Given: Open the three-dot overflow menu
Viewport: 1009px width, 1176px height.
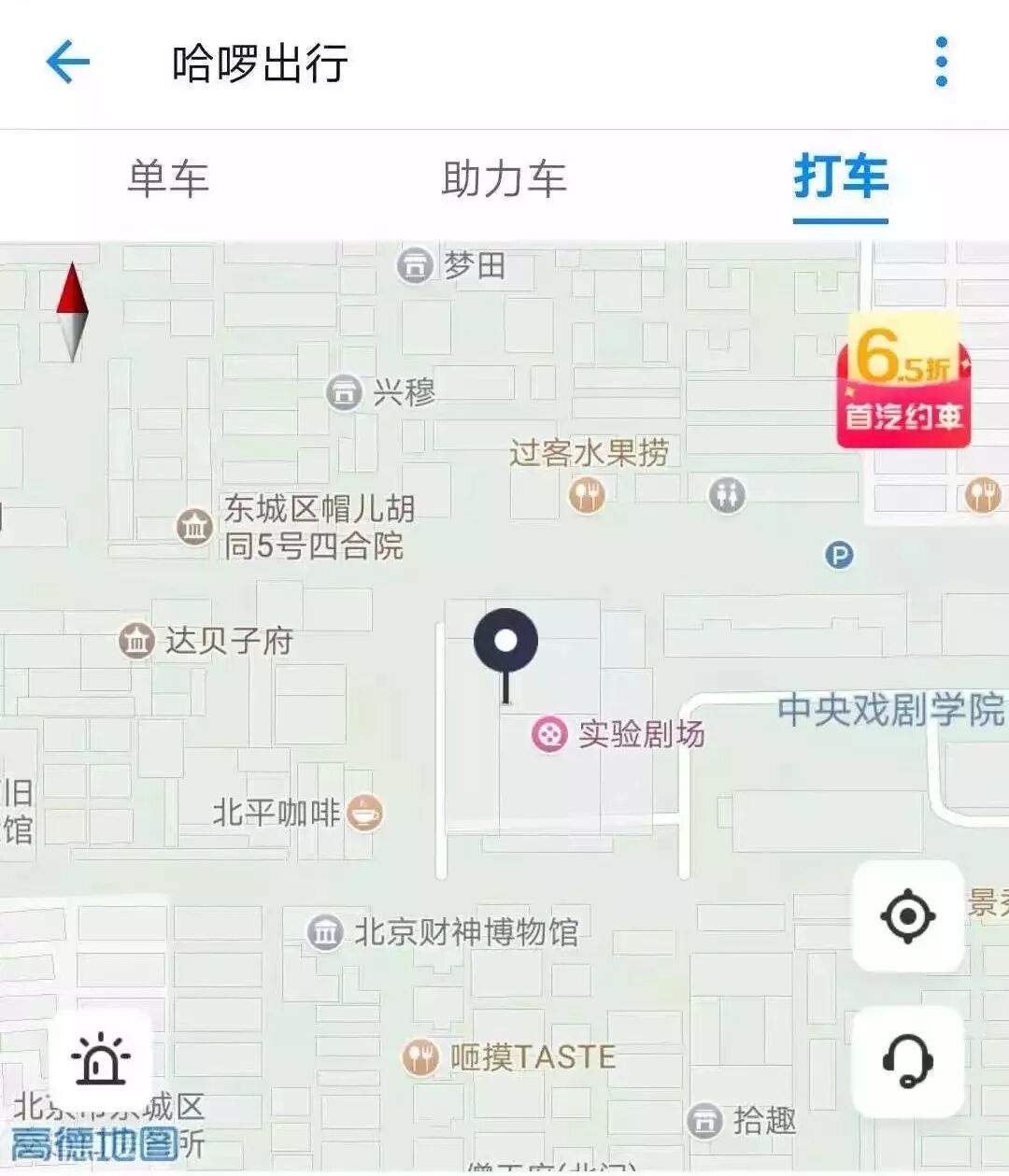Looking at the screenshot, I should point(941,63).
